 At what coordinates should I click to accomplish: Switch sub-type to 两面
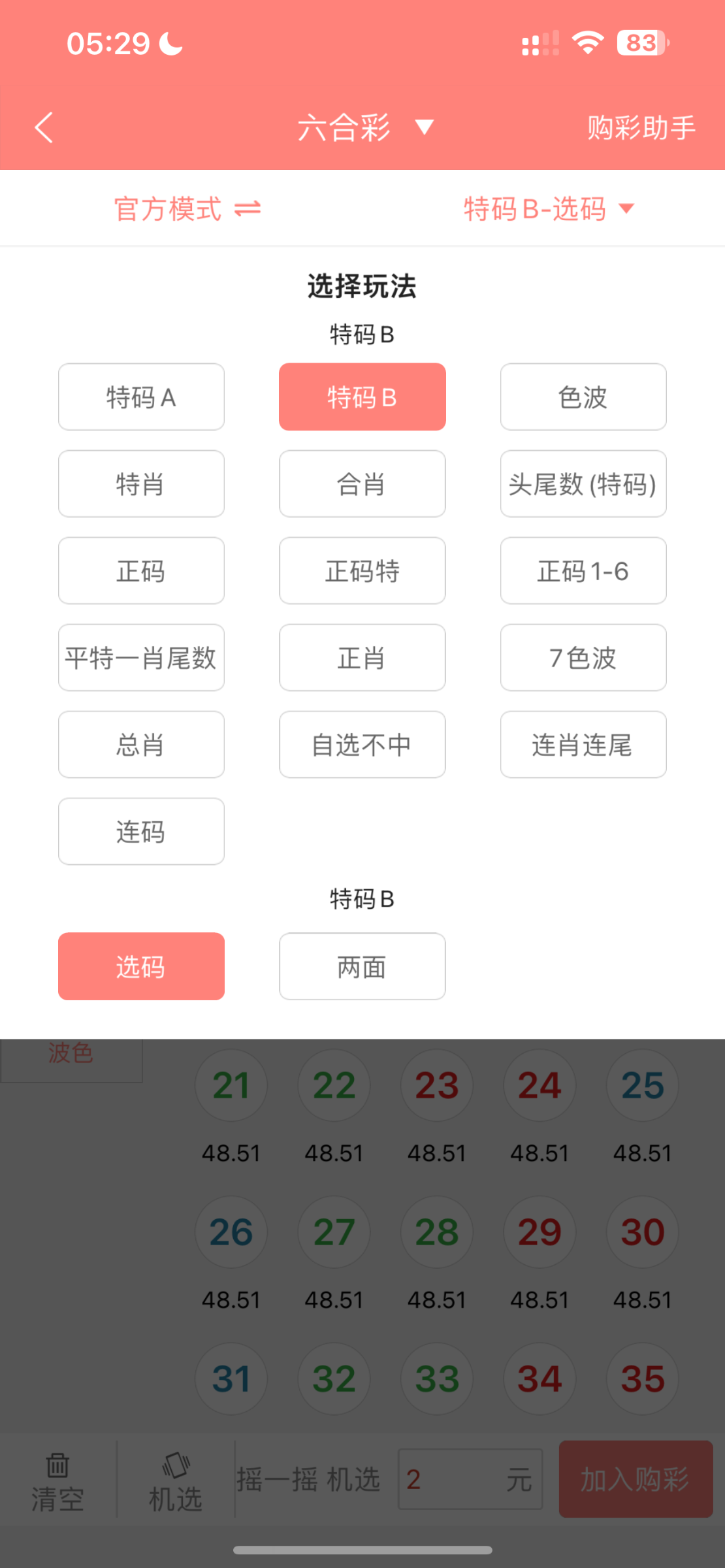(362, 967)
